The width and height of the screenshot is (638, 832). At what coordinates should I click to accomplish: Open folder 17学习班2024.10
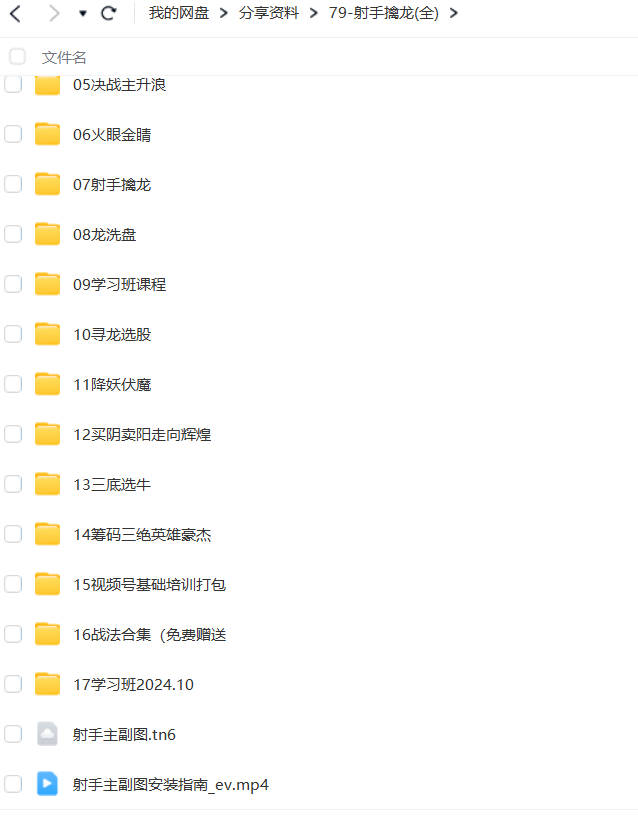(x=133, y=685)
